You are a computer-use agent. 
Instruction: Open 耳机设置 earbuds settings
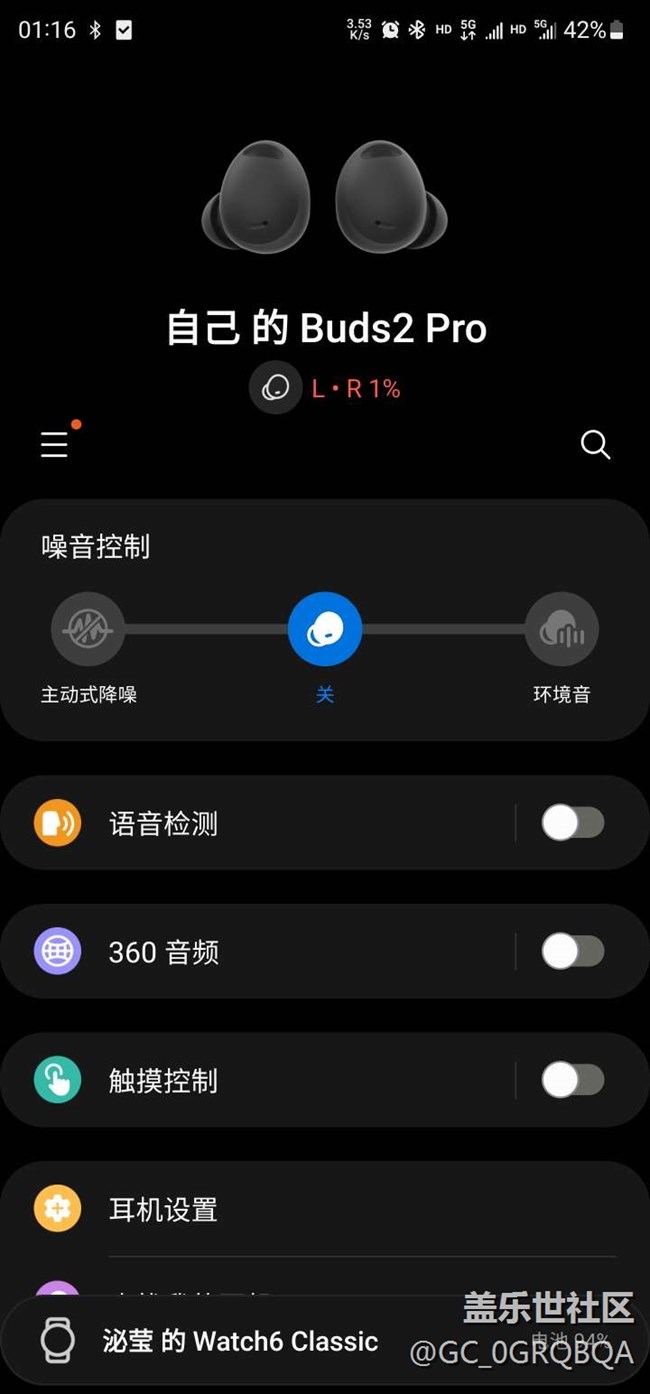(300, 1209)
